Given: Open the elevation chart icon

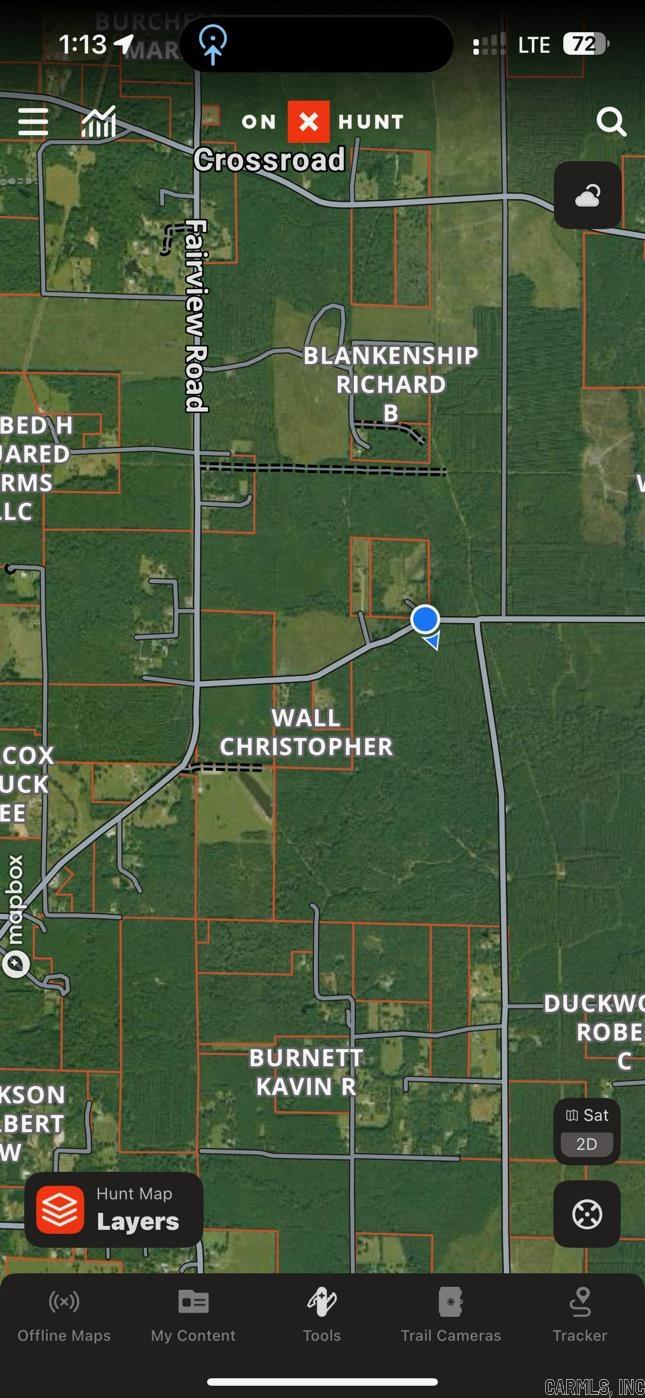Looking at the screenshot, I should pyautogui.click(x=98, y=122).
